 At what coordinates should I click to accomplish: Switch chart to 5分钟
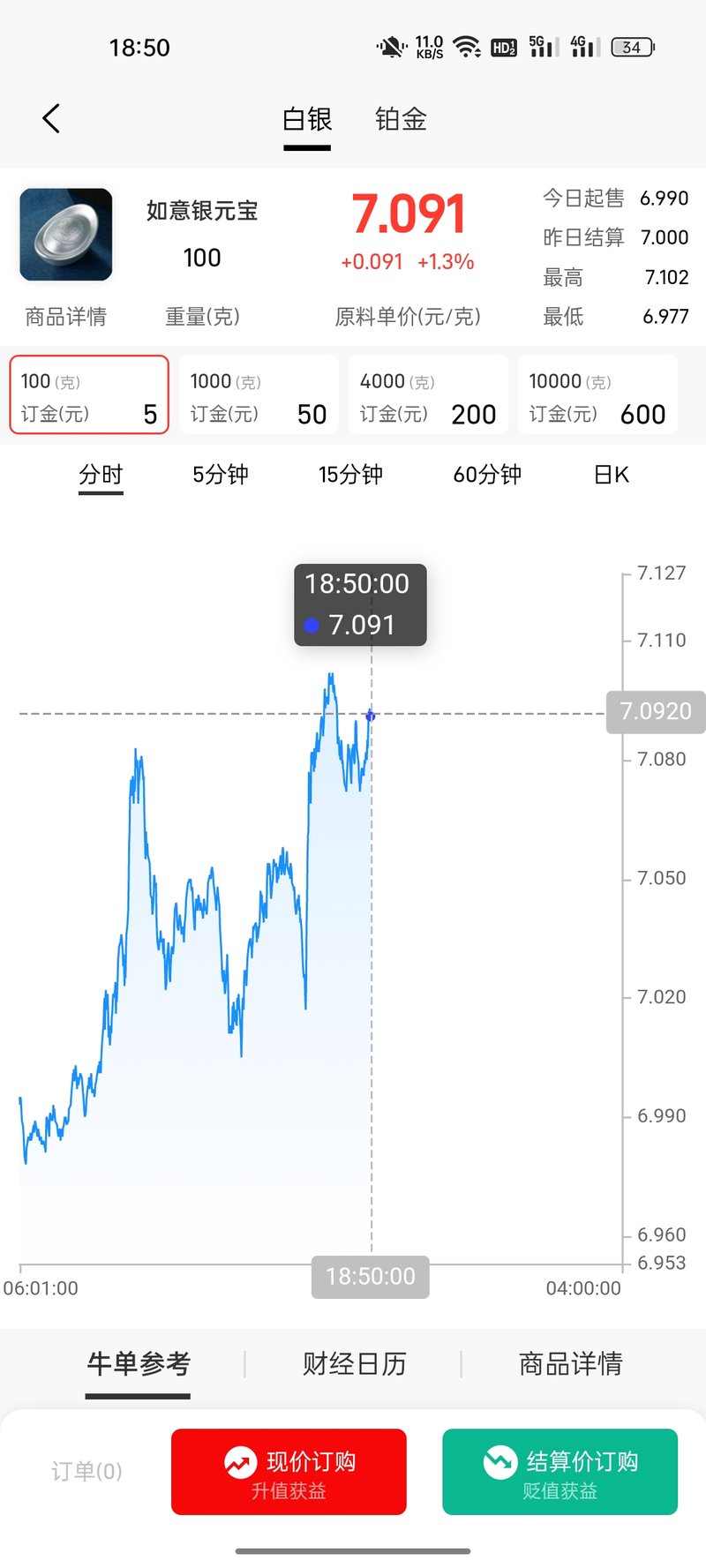click(221, 475)
